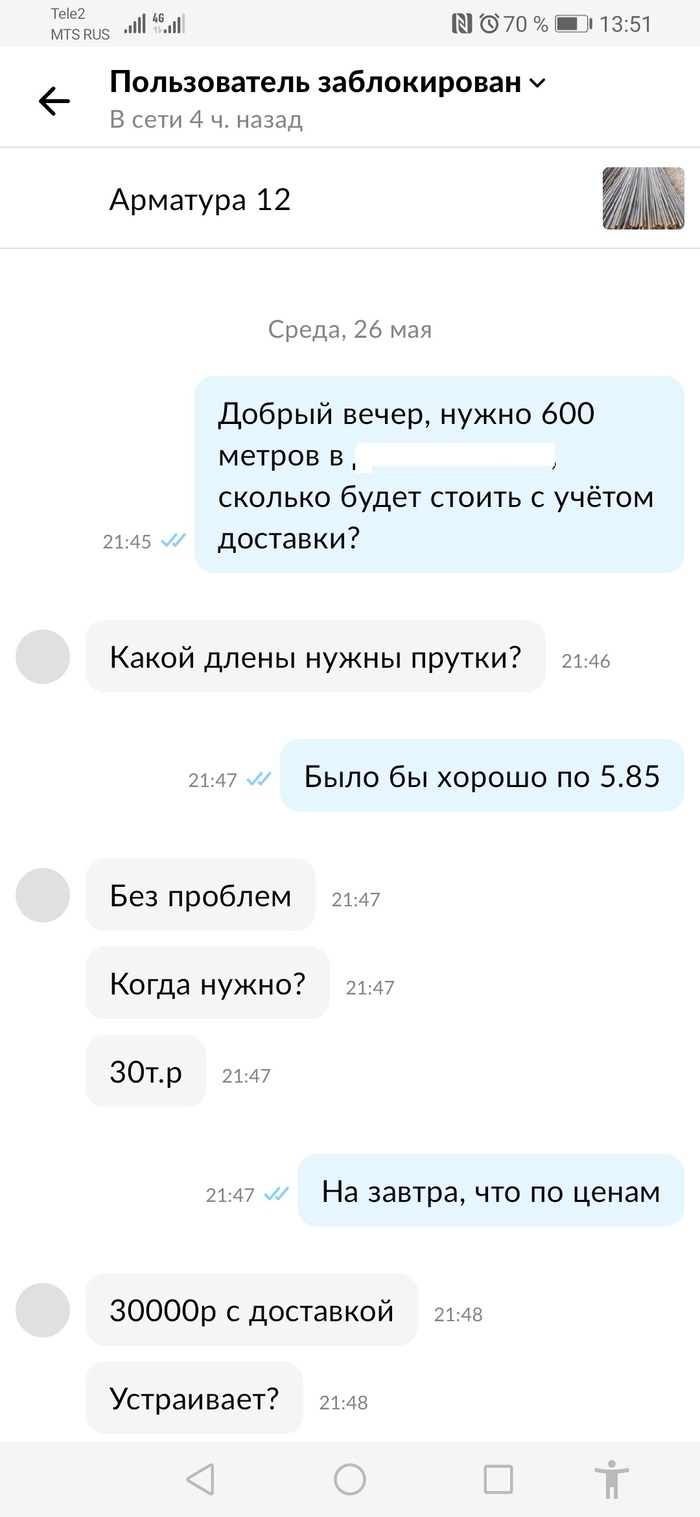This screenshot has width=700, height=1517.
Task: Tap the accessibility shortcut in navigation bar
Action: (x=609, y=1479)
